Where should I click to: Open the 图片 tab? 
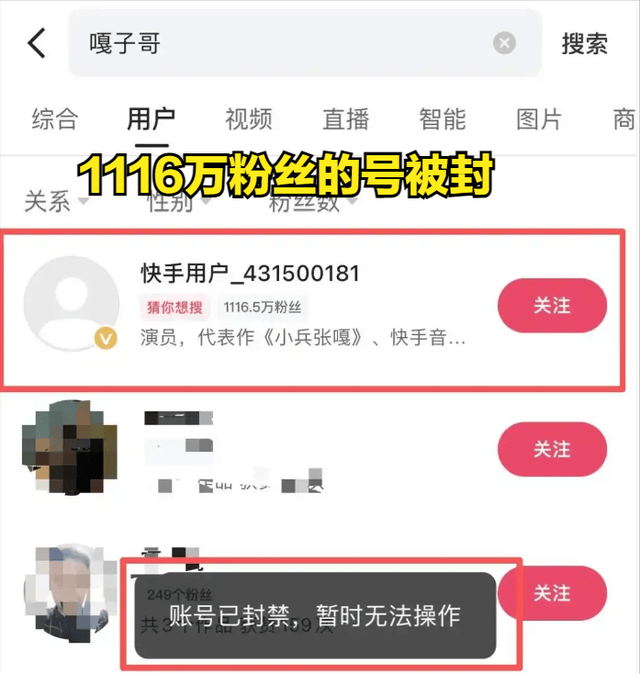(539, 119)
